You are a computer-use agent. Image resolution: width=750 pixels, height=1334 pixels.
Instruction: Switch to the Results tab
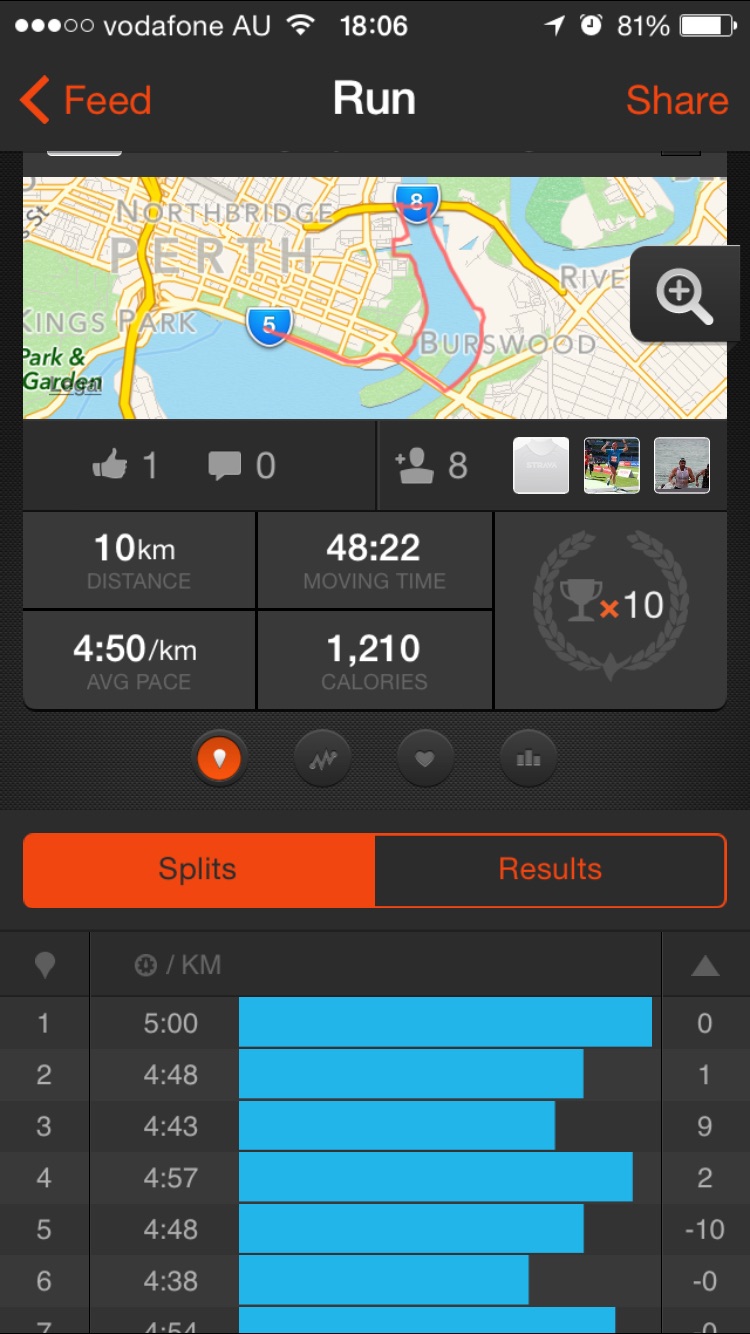coord(550,869)
